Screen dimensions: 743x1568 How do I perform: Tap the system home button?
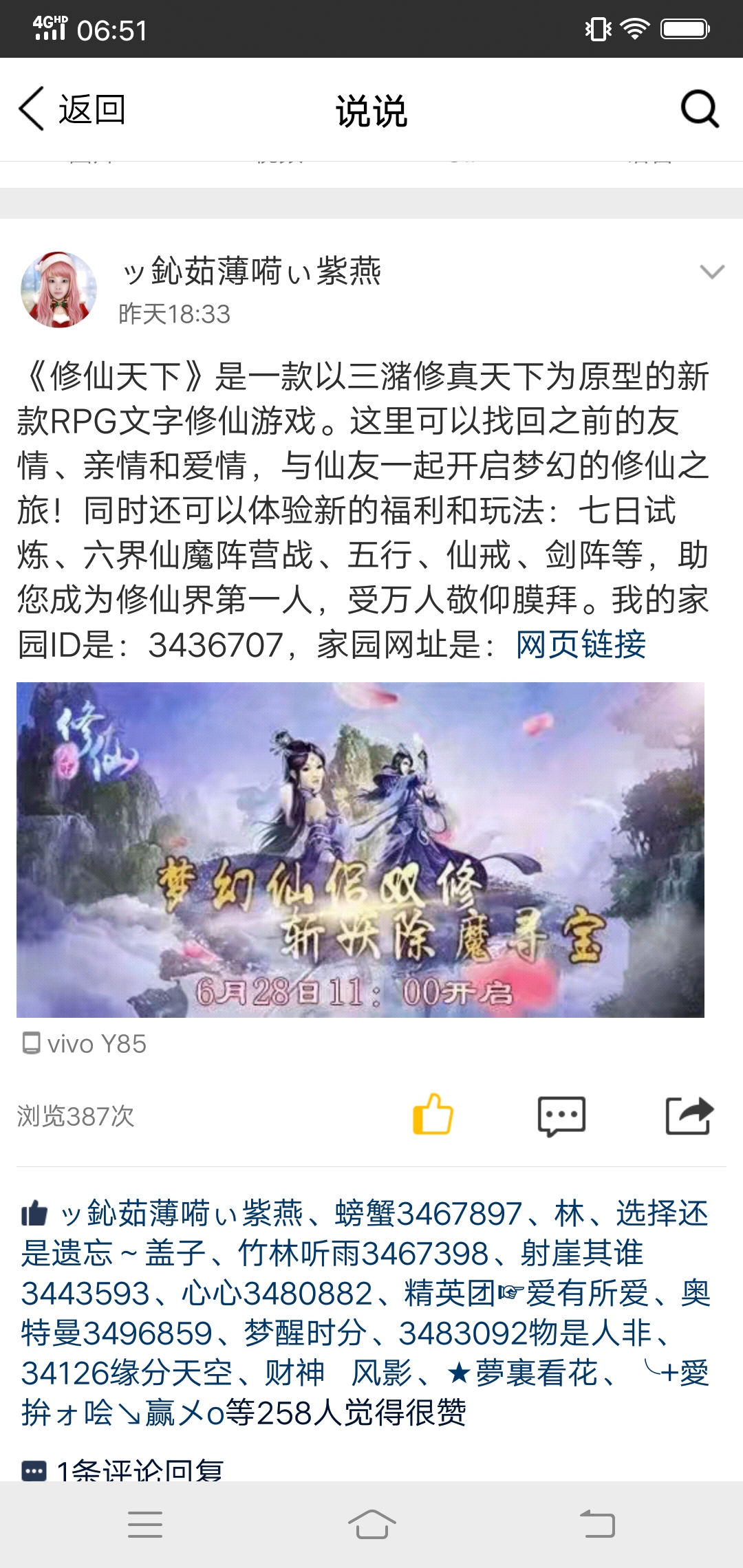point(371,1525)
